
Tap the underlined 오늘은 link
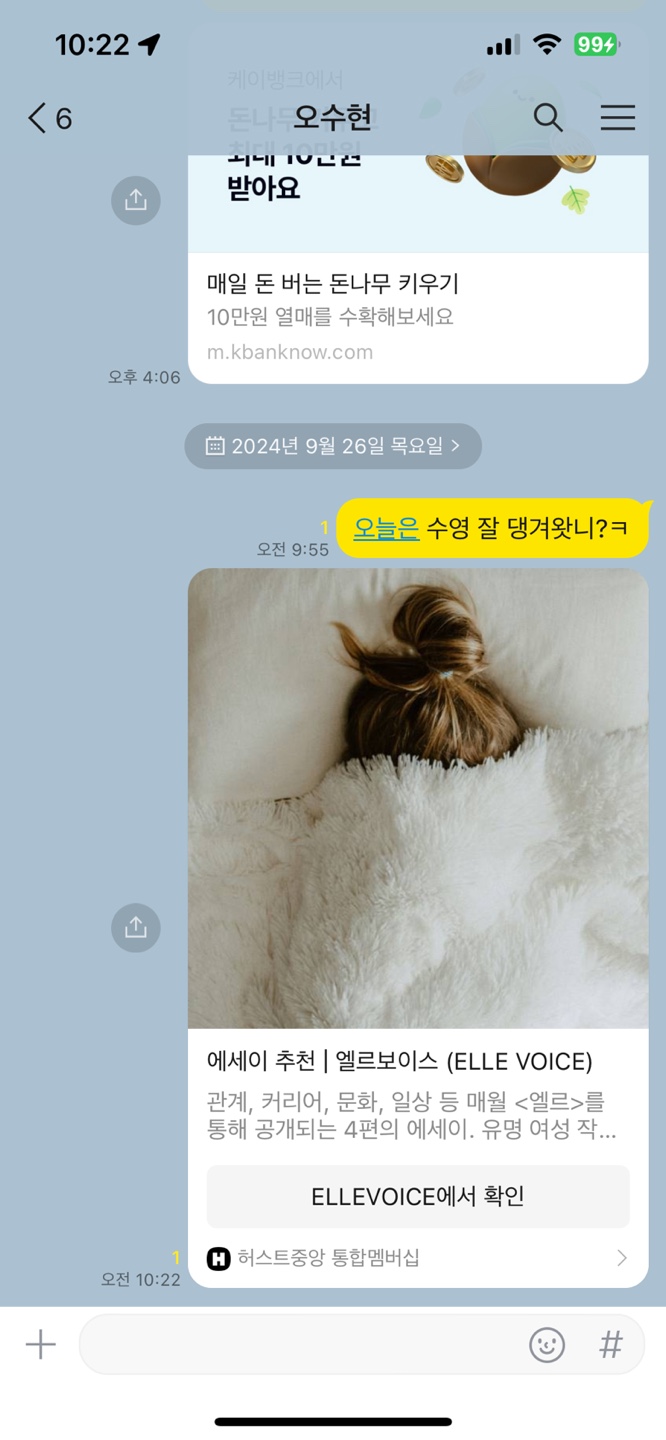386,528
